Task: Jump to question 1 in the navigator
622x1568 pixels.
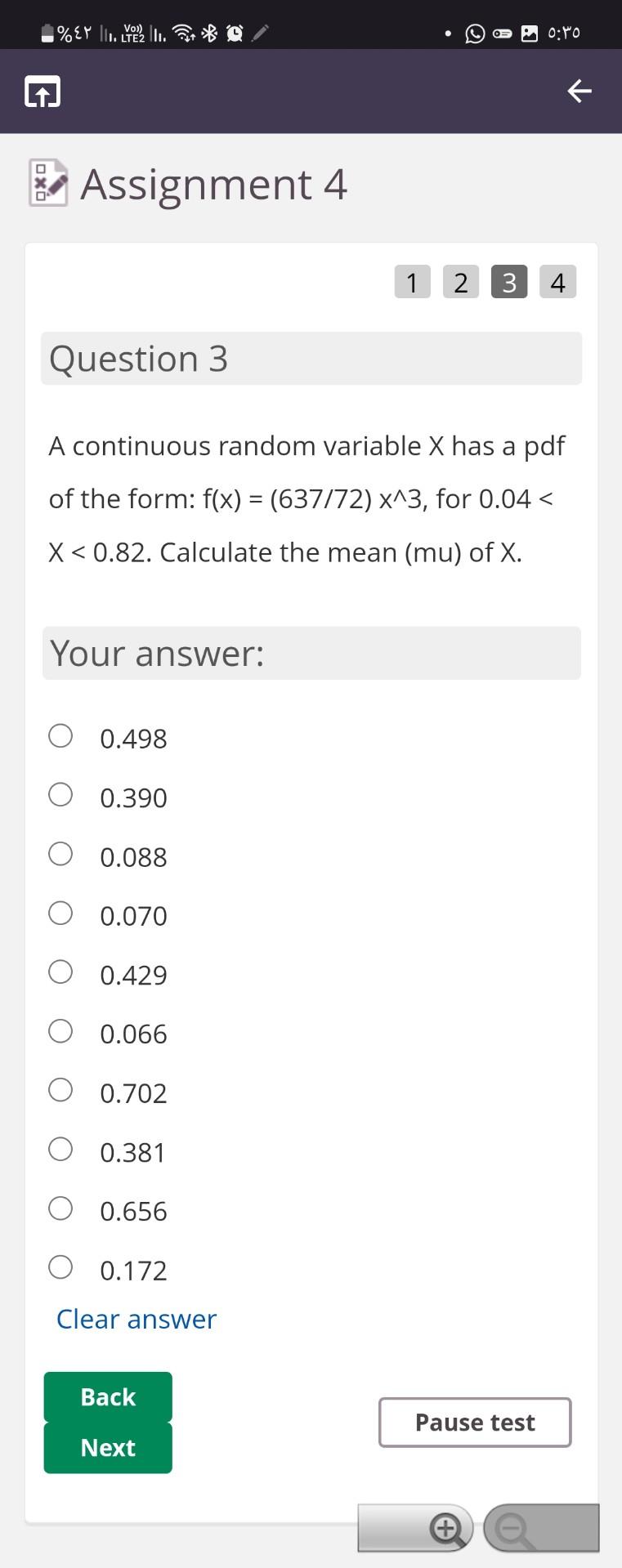Action: coord(412,282)
